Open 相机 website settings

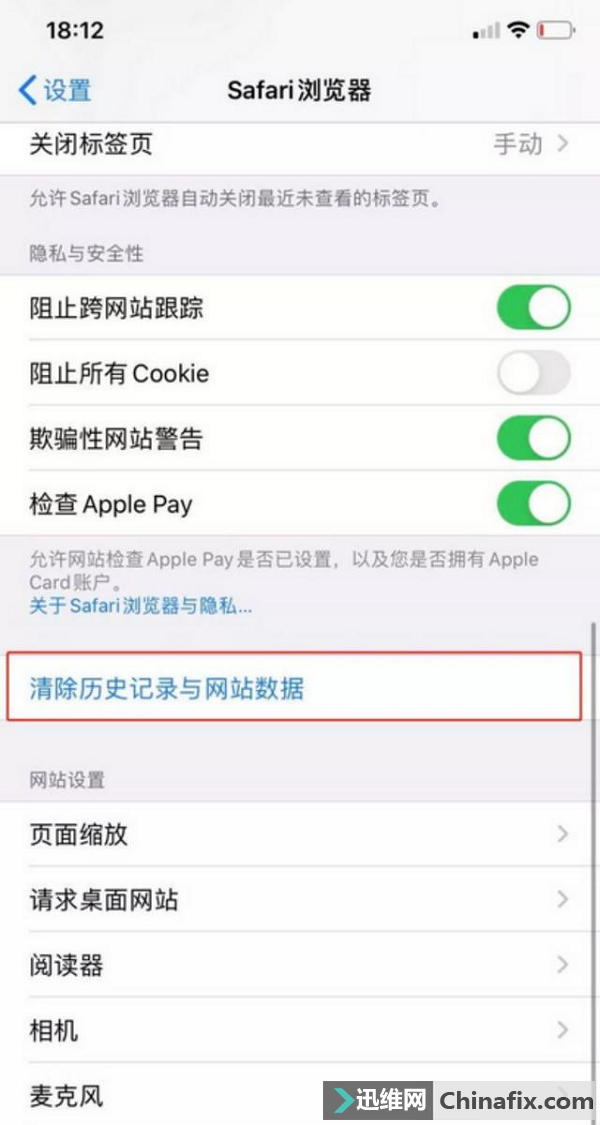tap(300, 1030)
